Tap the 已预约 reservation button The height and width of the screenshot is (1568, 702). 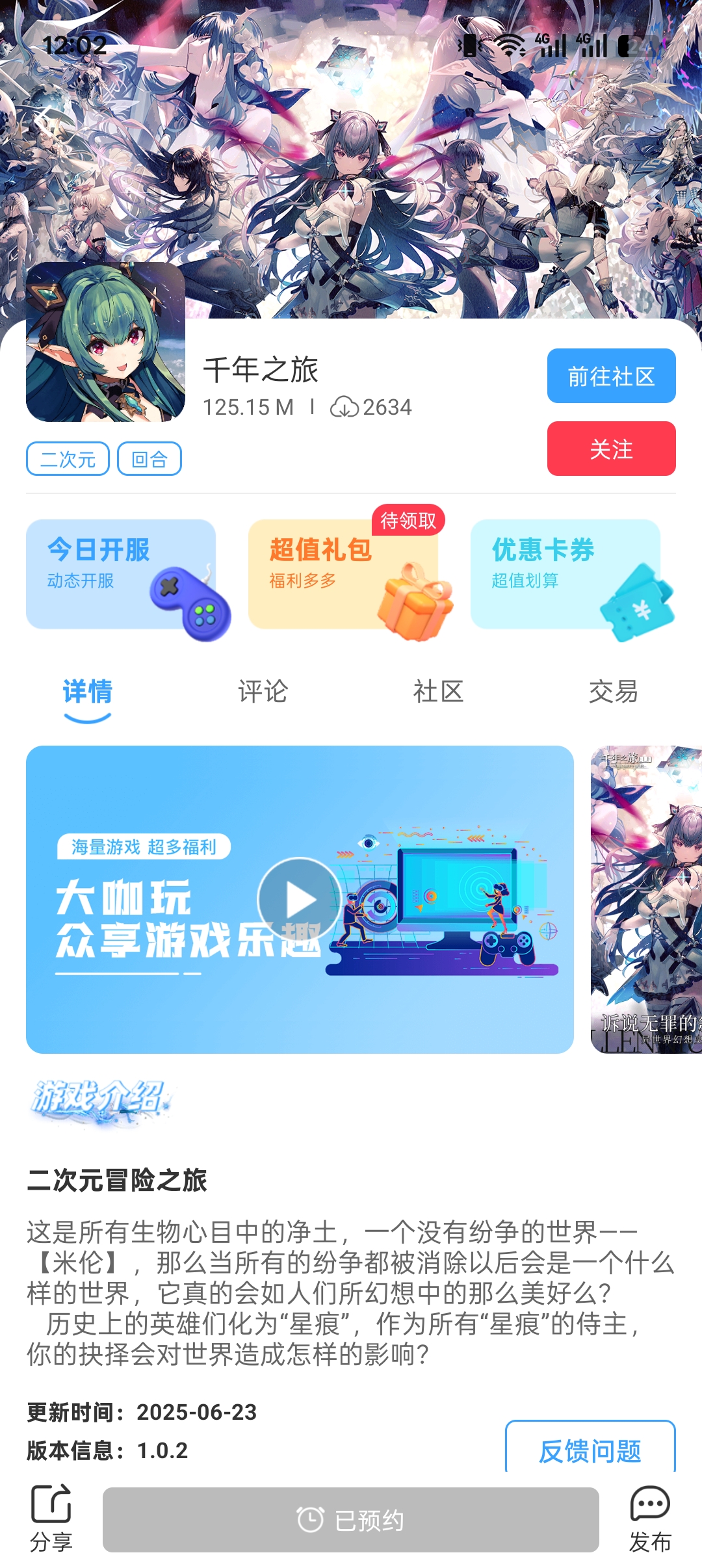(x=351, y=1520)
